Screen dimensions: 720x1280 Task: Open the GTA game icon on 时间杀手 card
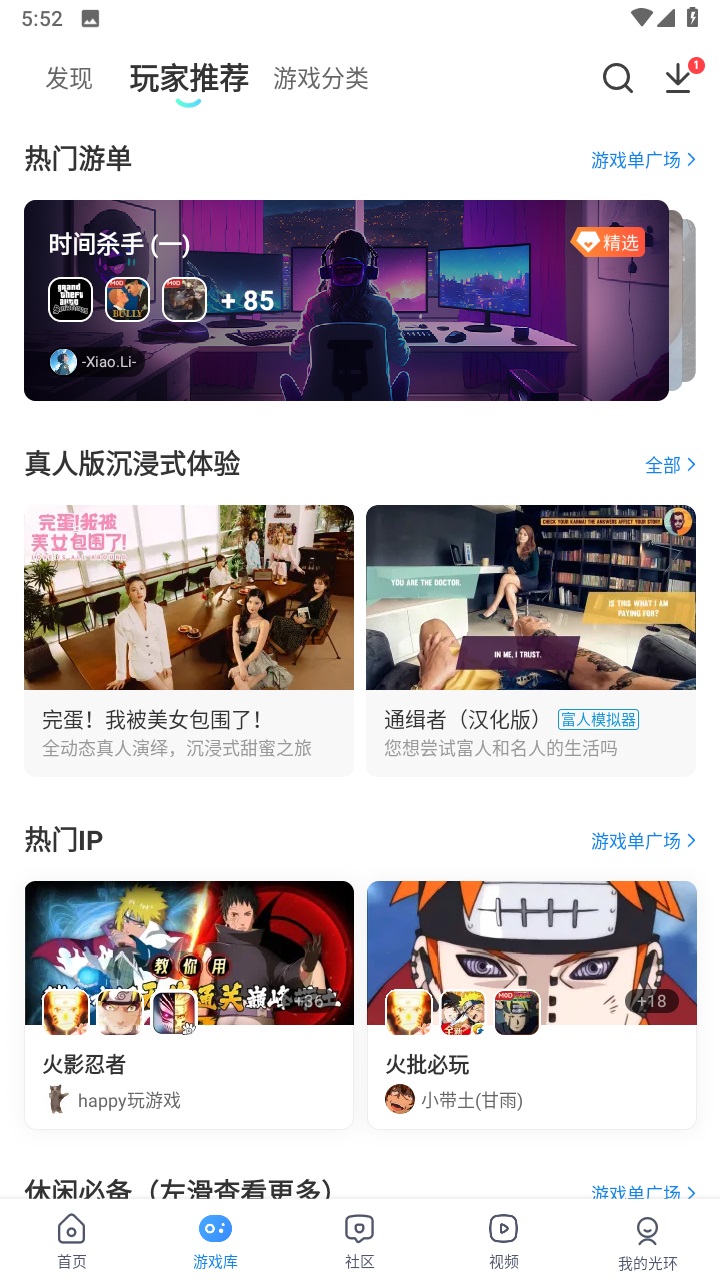click(x=69, y=299)
